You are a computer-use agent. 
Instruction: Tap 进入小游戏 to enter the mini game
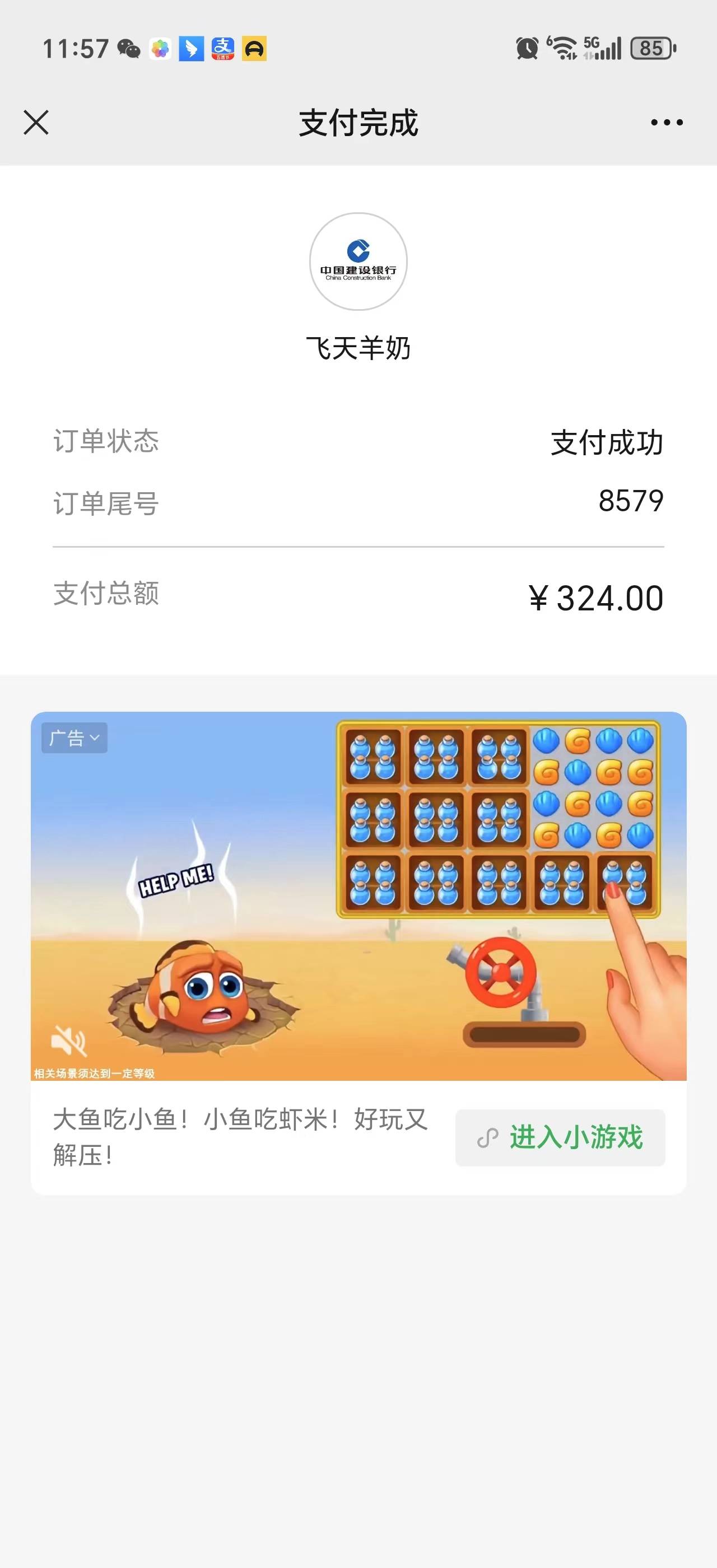pos(560,1137)
